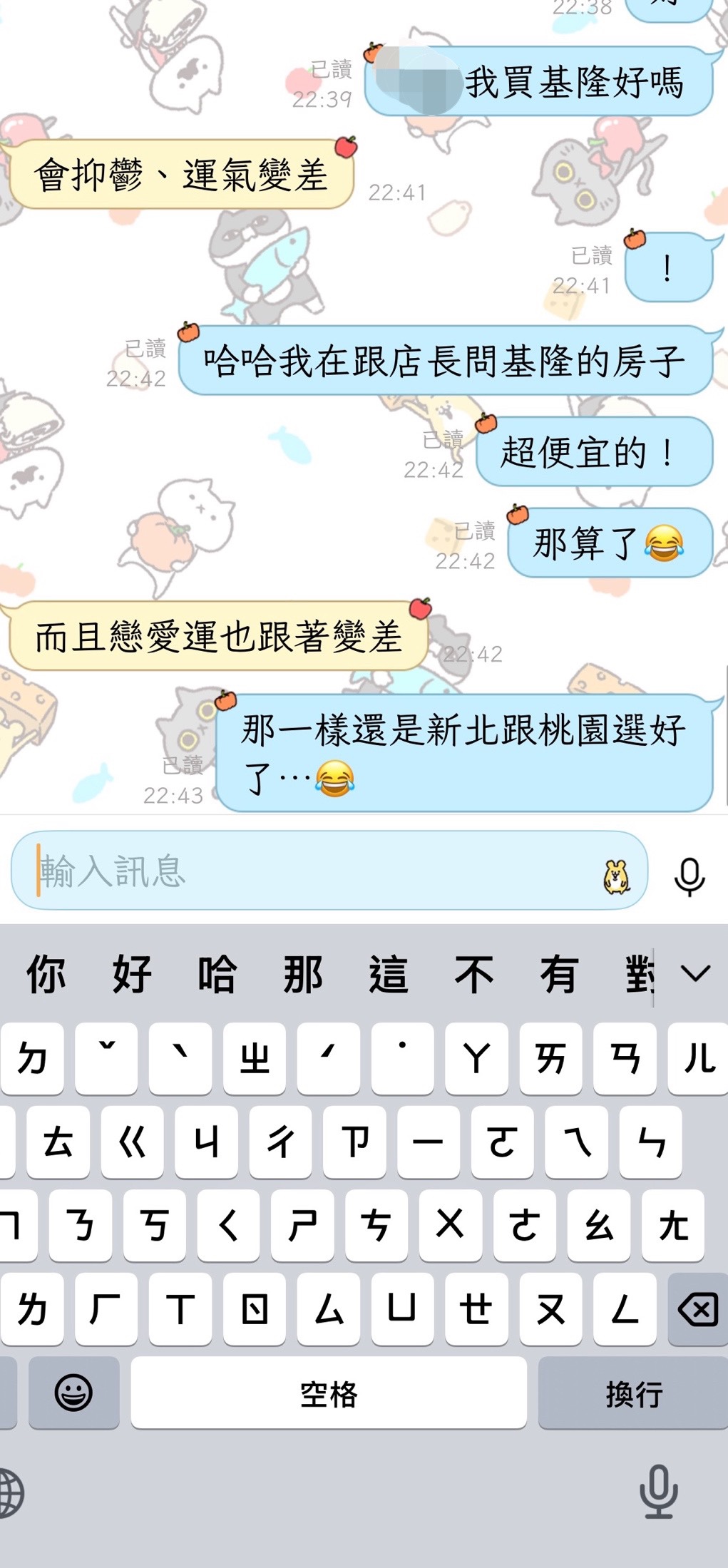Screen dimensions: 728x1568
Task: Switch keyboards with the globe key
Action: [x=10, y=1493]
